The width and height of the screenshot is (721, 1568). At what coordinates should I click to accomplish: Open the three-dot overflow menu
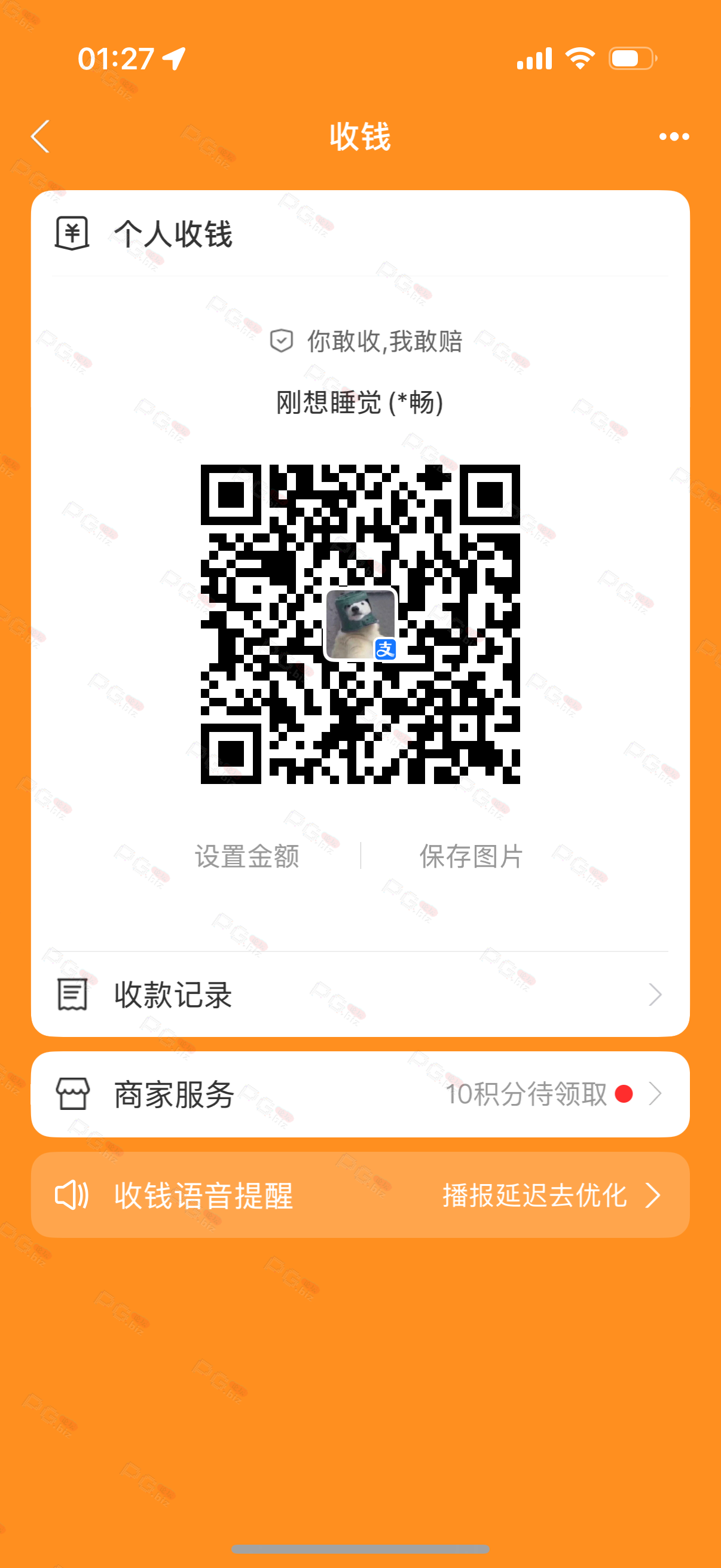[x=674, y=136]
